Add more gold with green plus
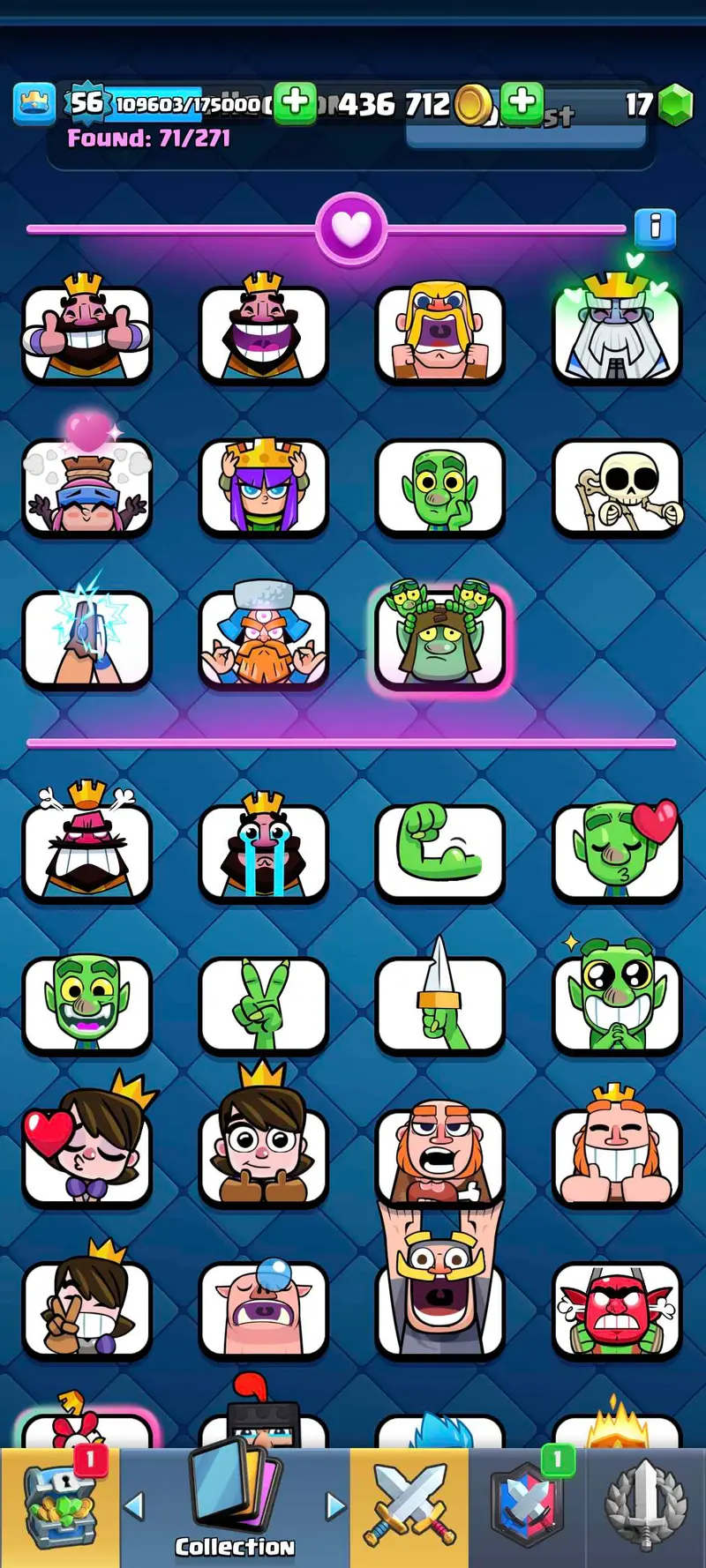The width and height of the screenshot is (706, 1568). click(522, 102)
